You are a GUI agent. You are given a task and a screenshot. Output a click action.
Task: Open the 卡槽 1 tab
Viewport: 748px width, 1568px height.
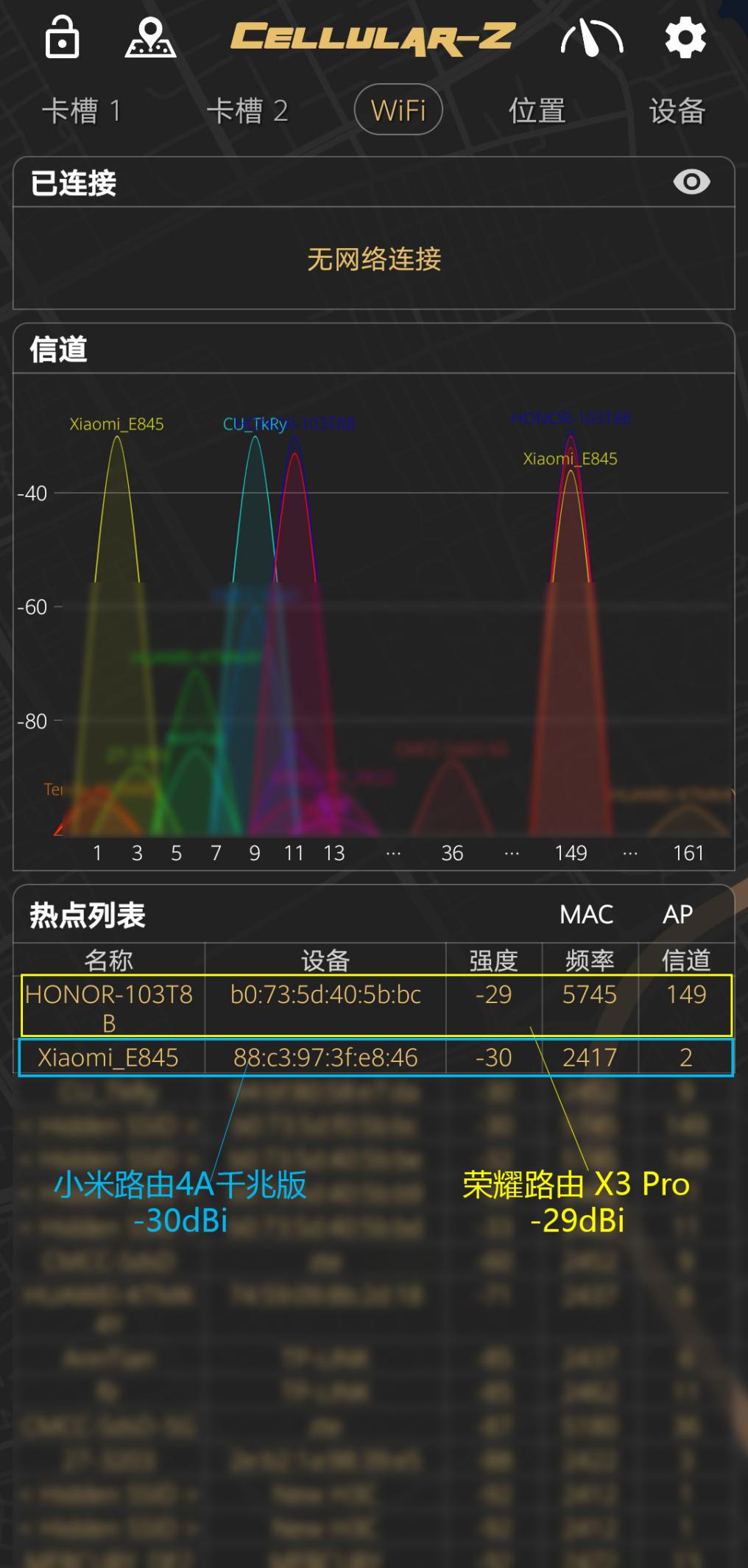[x=85, y=110]
